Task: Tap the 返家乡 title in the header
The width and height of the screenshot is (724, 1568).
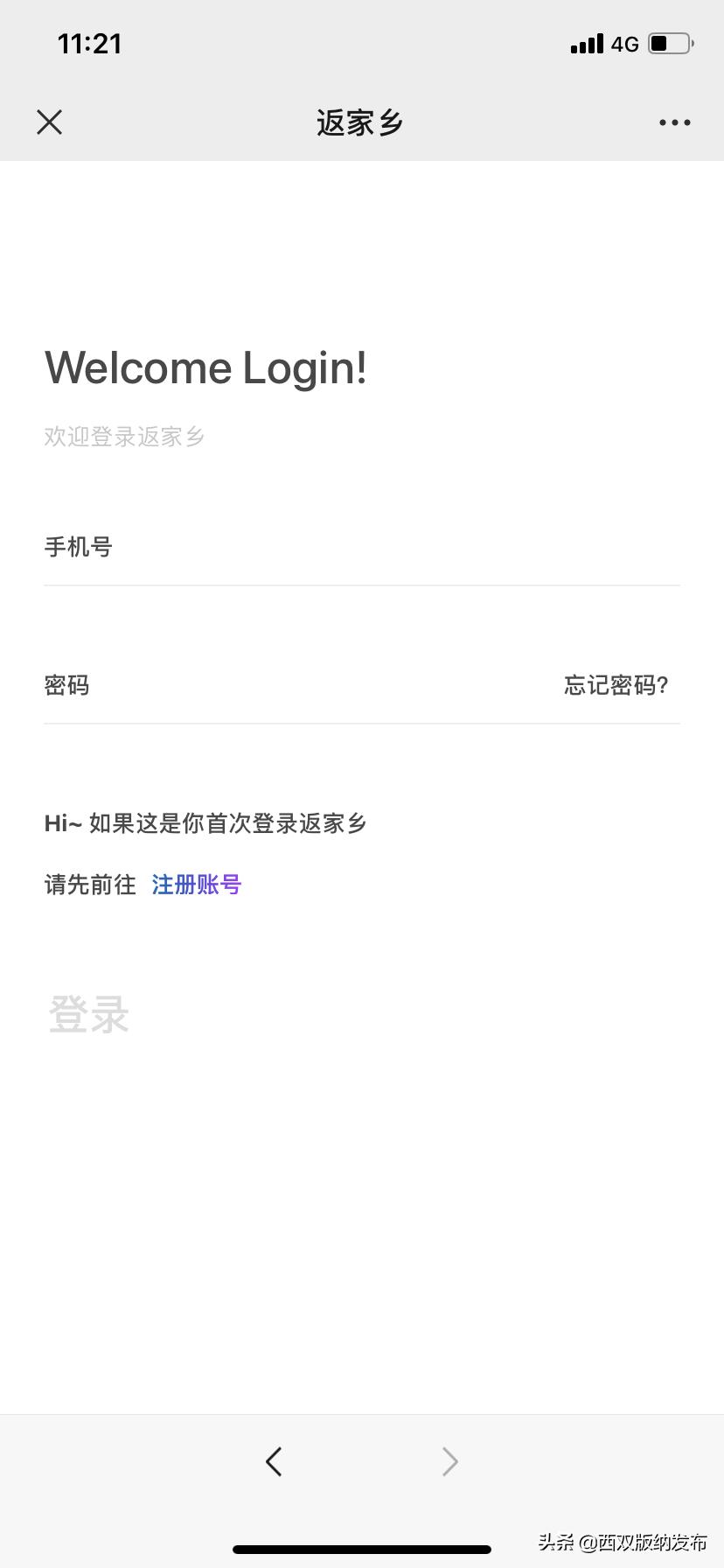Action: [359, 122]
